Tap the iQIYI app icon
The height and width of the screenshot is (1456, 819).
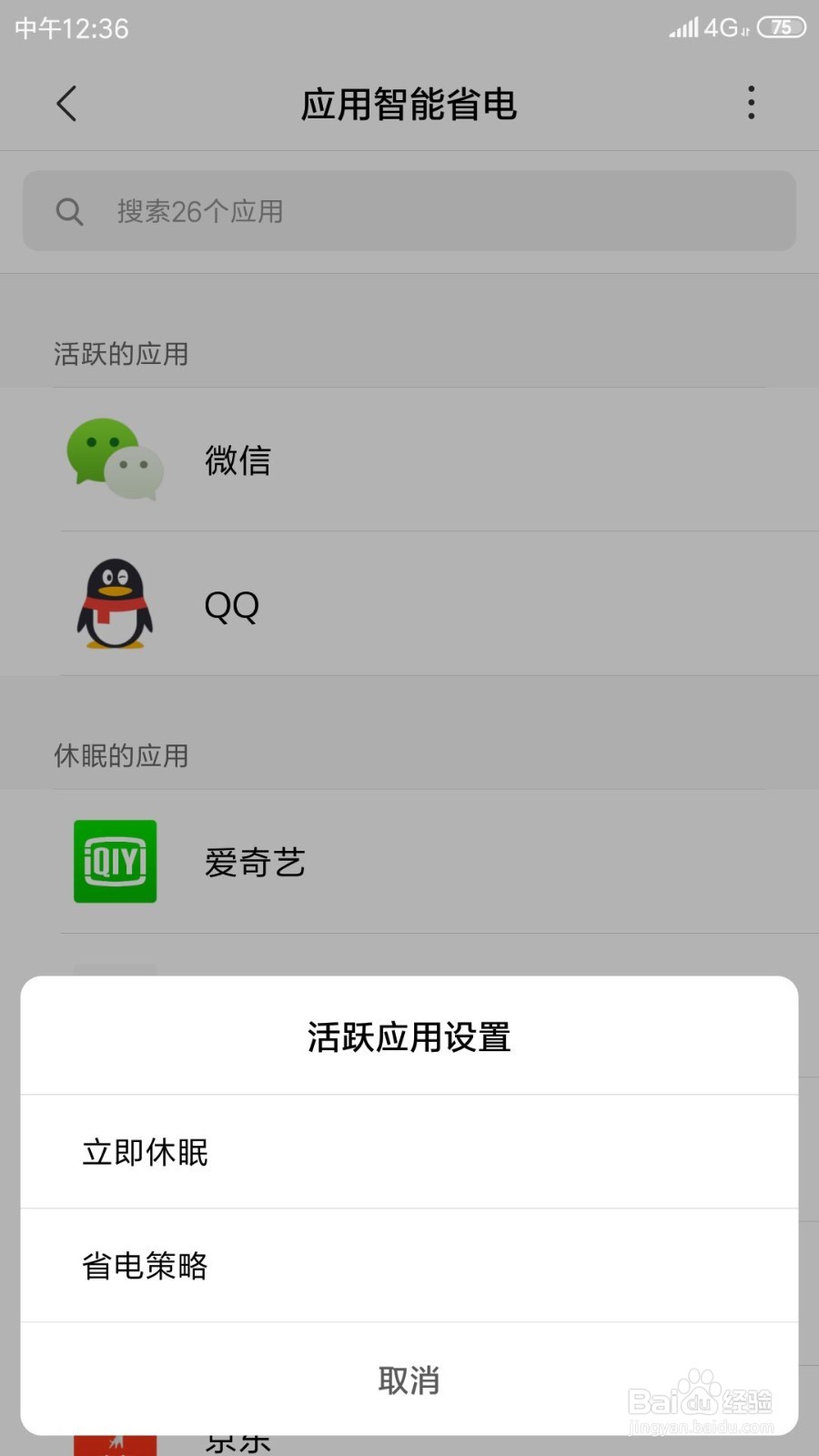[x=114, y=861]
